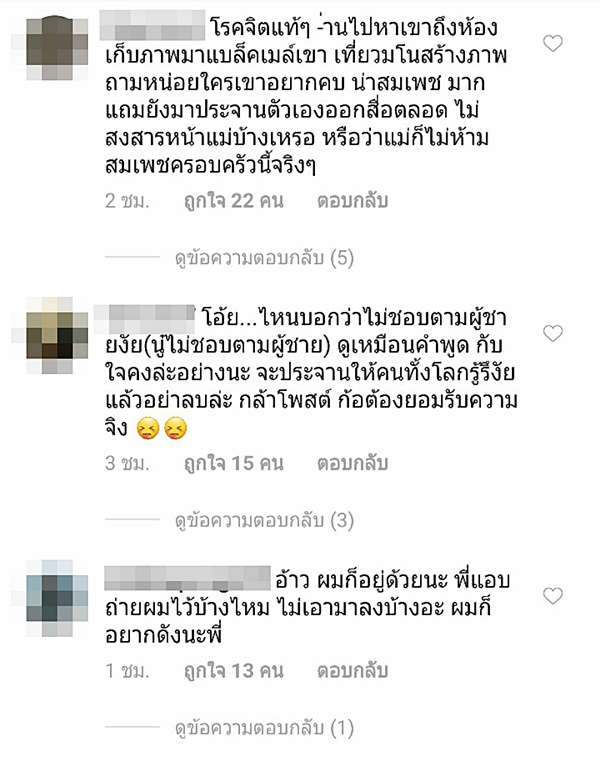Expand ดูข้อความตอบกลับ (3) replies
600x761 pixels.
[265, 521]
